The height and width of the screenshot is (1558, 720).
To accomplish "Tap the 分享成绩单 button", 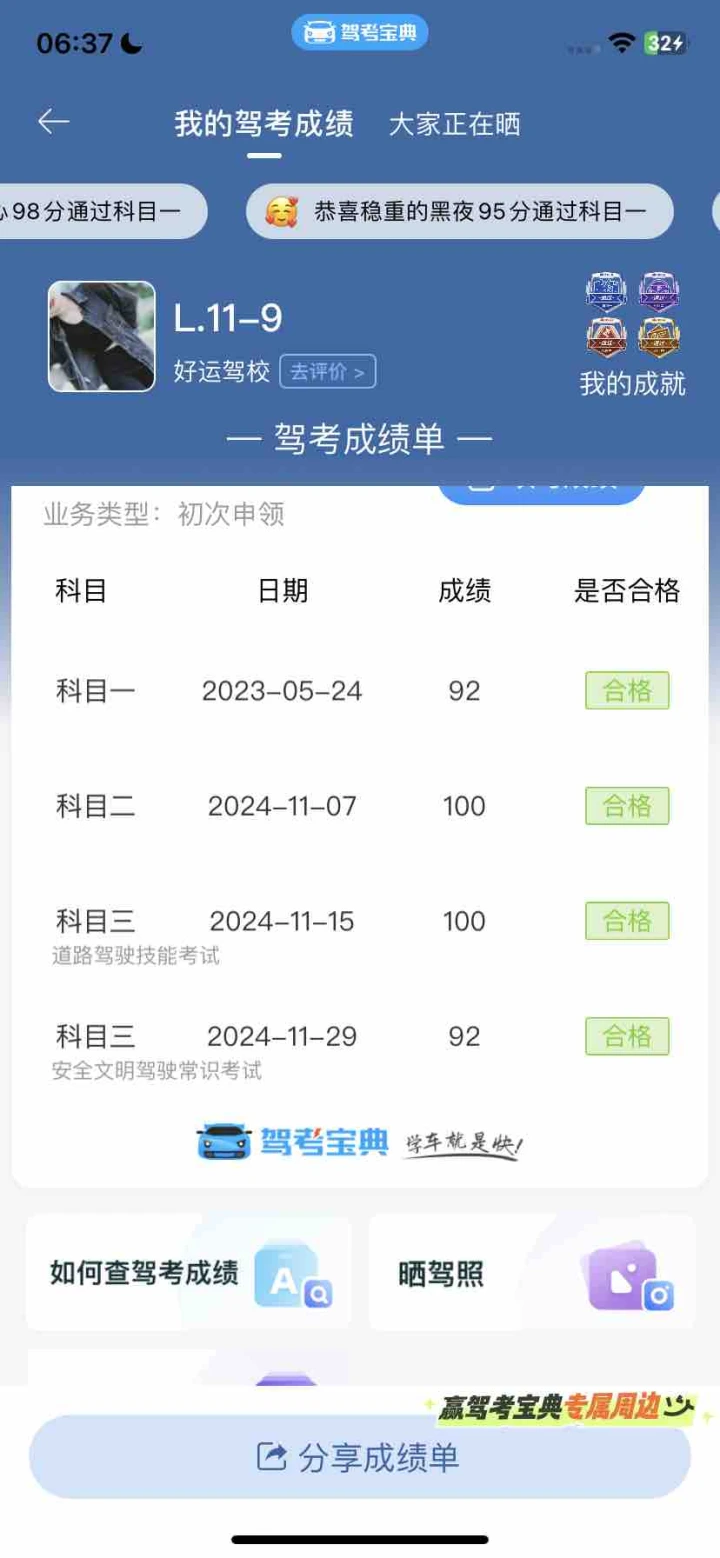I will pyautogui.click(x=360, y=1457).
